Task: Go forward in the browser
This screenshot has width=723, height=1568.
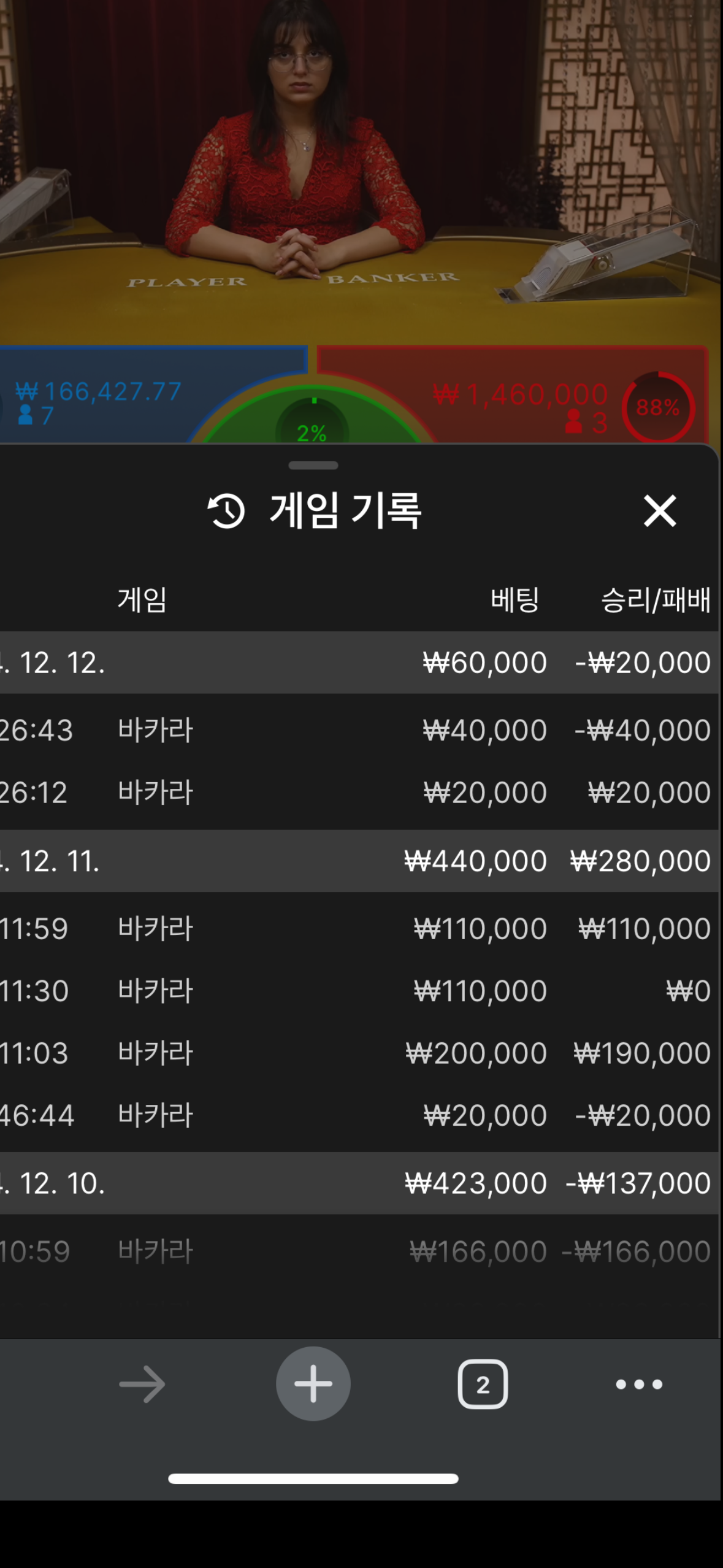Action: pyautogui.click(x=142, y=1384)
